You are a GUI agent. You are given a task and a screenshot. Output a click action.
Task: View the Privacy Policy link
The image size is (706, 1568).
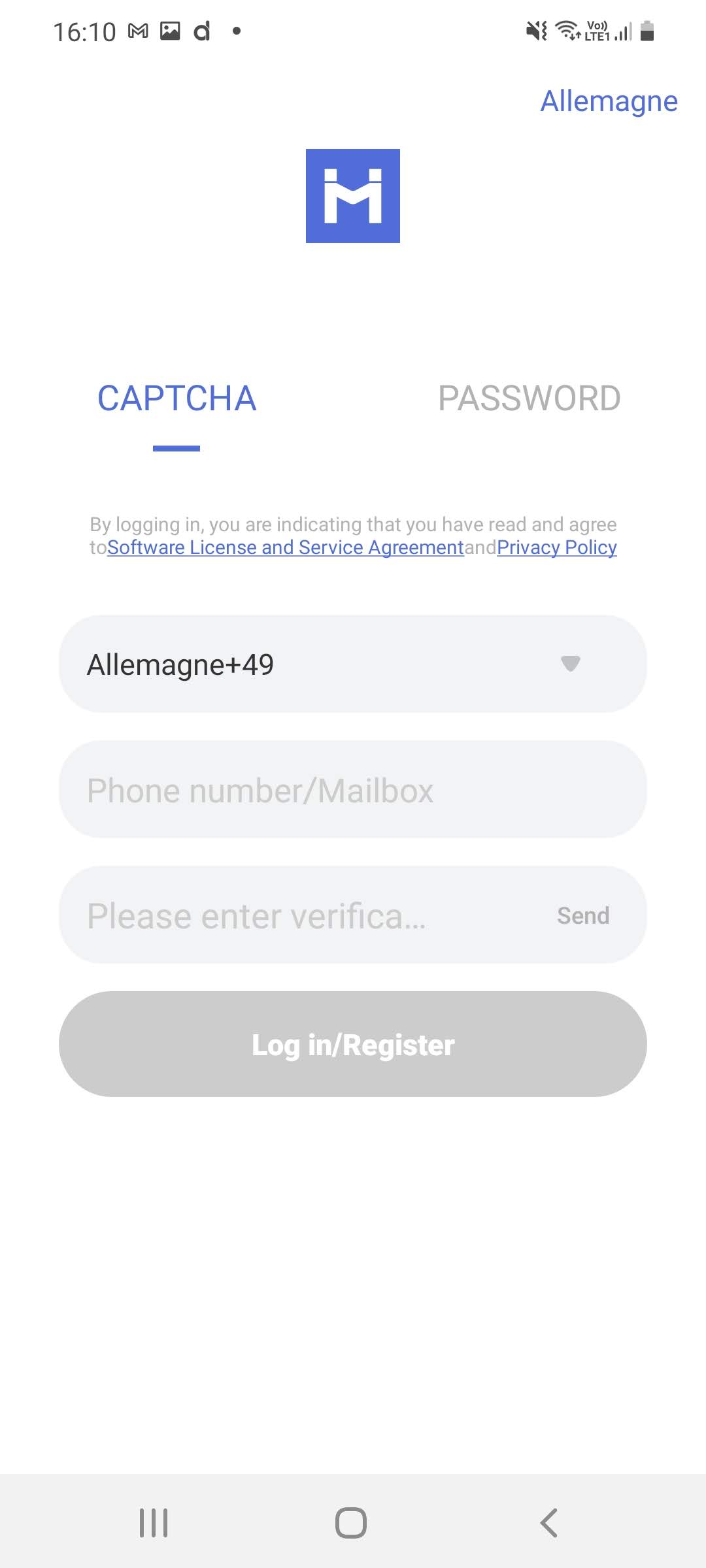coord(556,547)
